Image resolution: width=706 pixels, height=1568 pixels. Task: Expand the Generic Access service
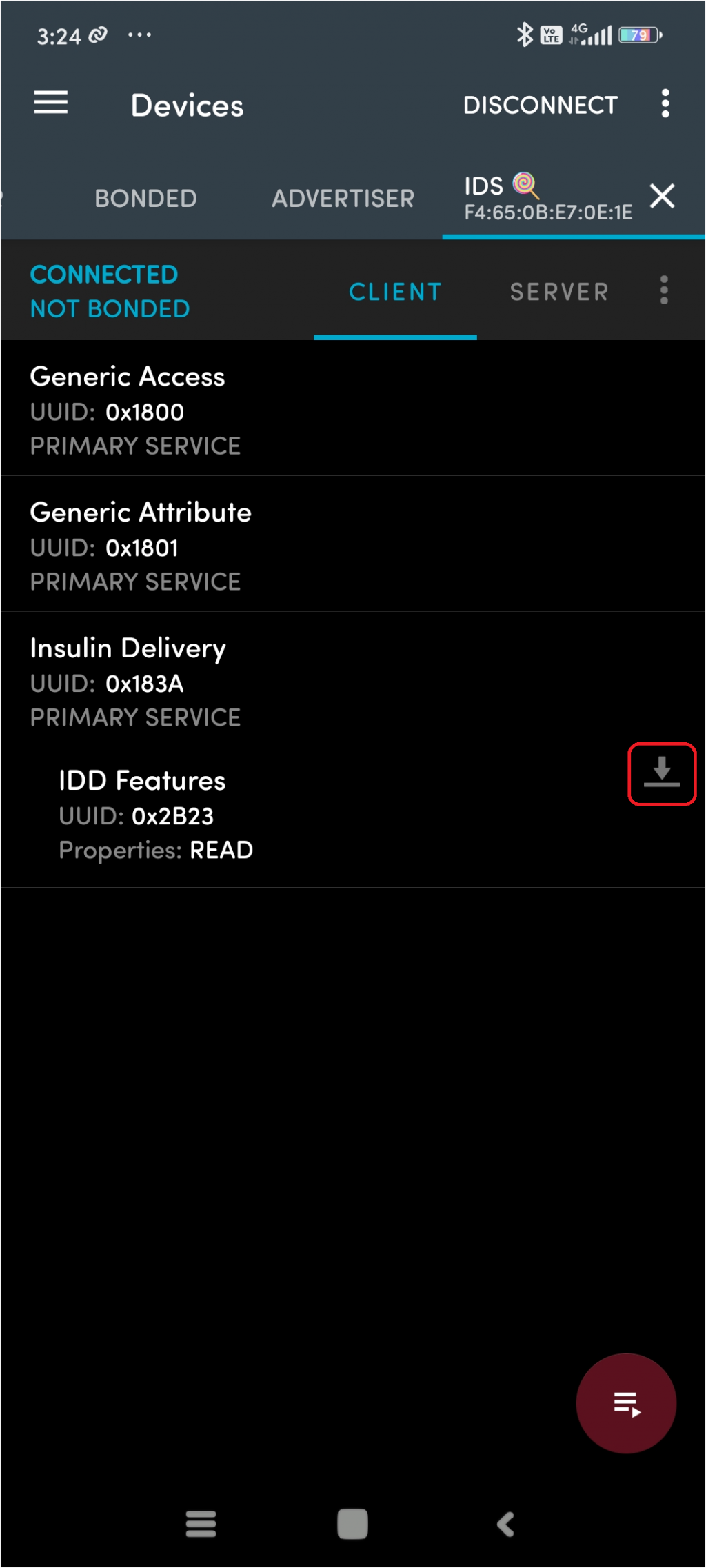click(276, 409)
